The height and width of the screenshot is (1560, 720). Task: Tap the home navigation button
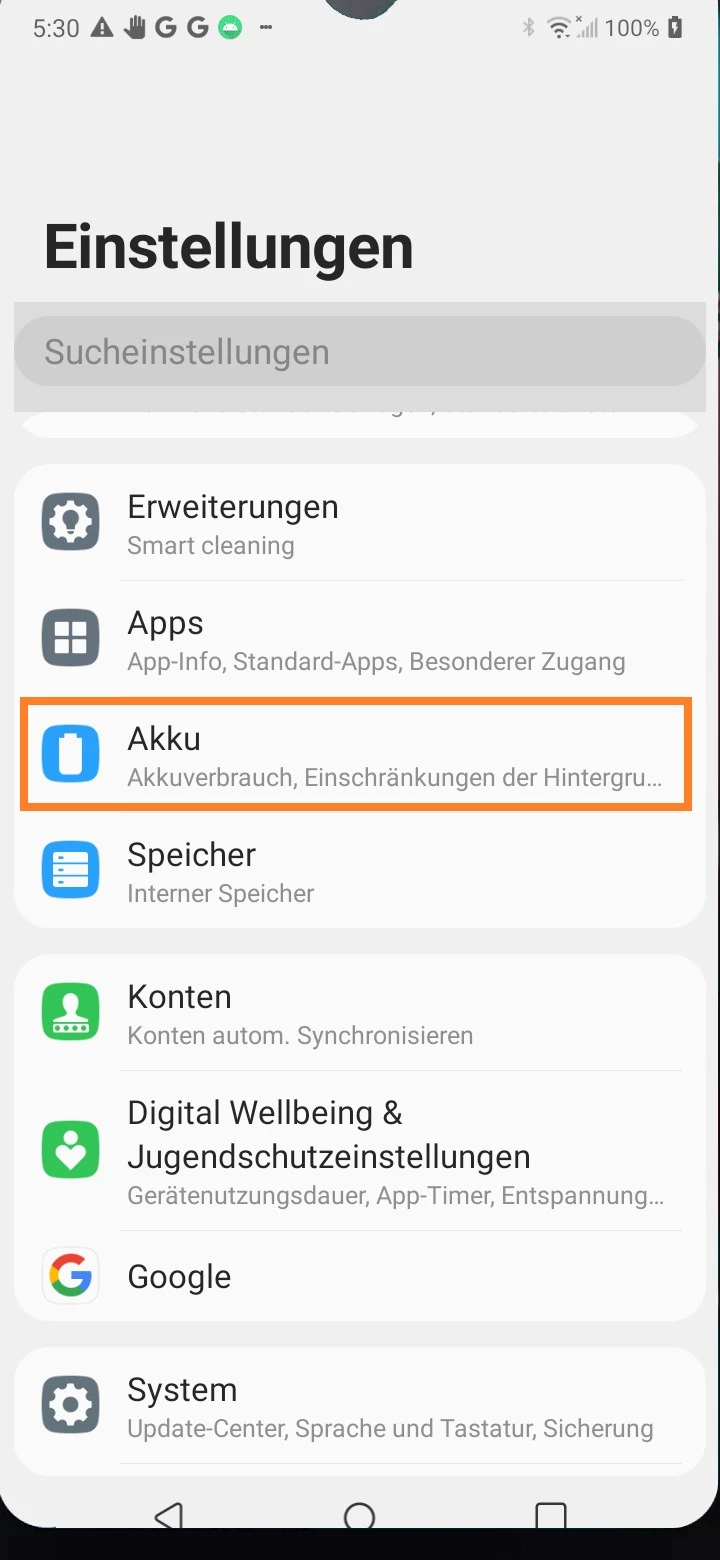pyautogui.click(x=359, y=1517)
